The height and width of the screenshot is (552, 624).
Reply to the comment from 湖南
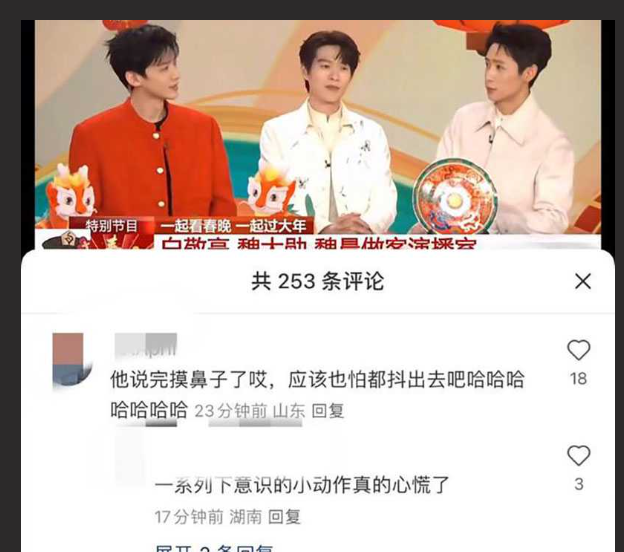(285, 517)
